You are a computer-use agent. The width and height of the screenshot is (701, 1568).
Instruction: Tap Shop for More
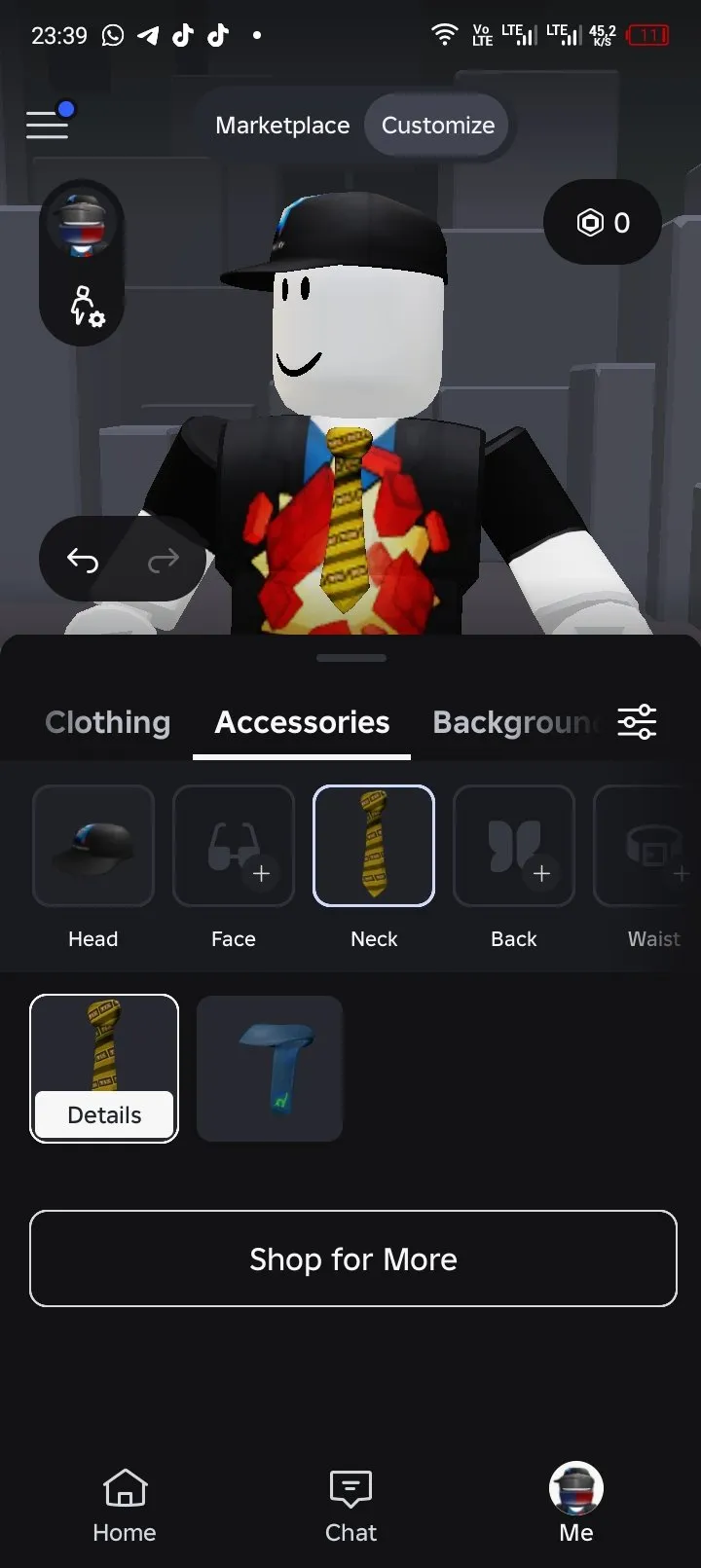click(x=353, y=1258)
